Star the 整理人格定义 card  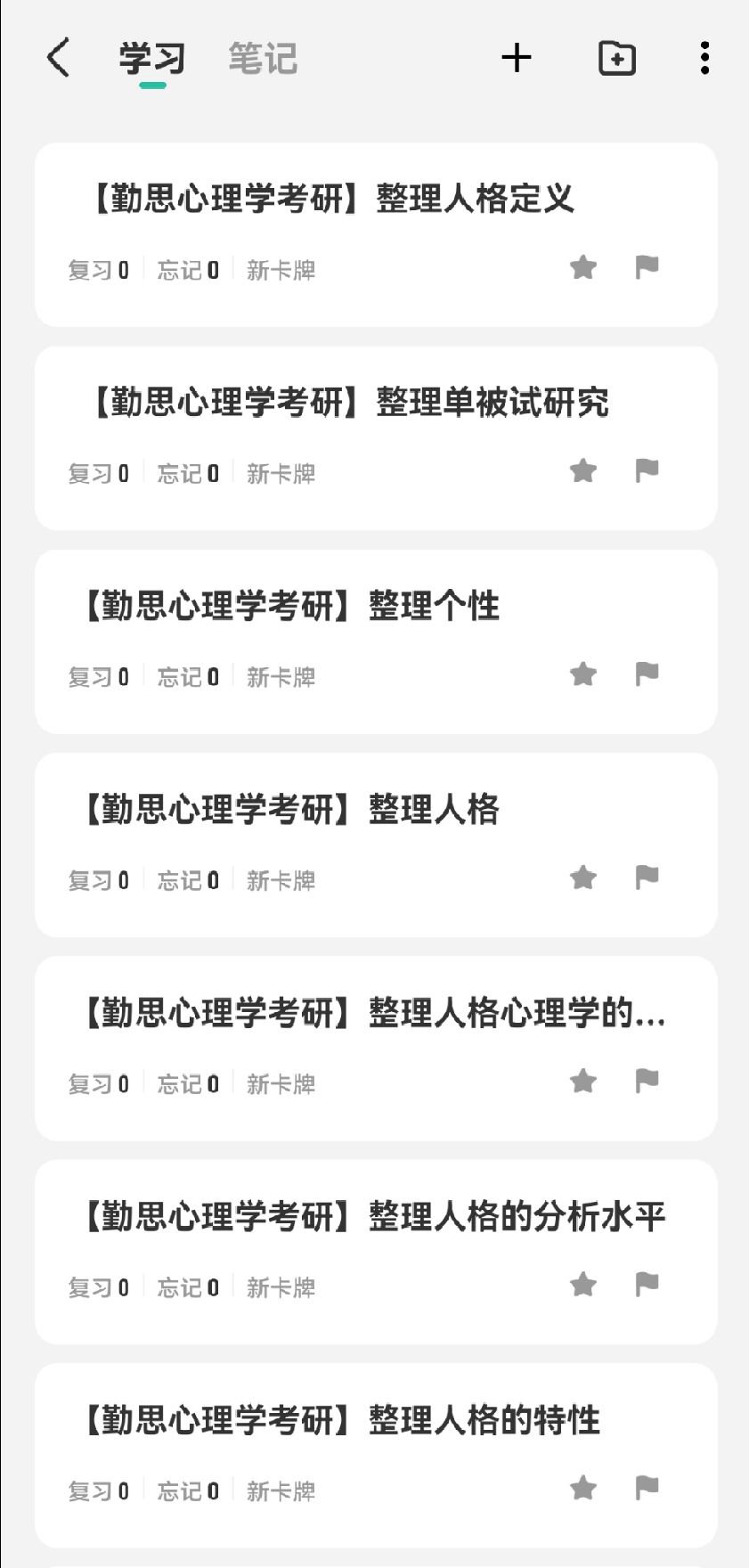[x=583, y=267]
